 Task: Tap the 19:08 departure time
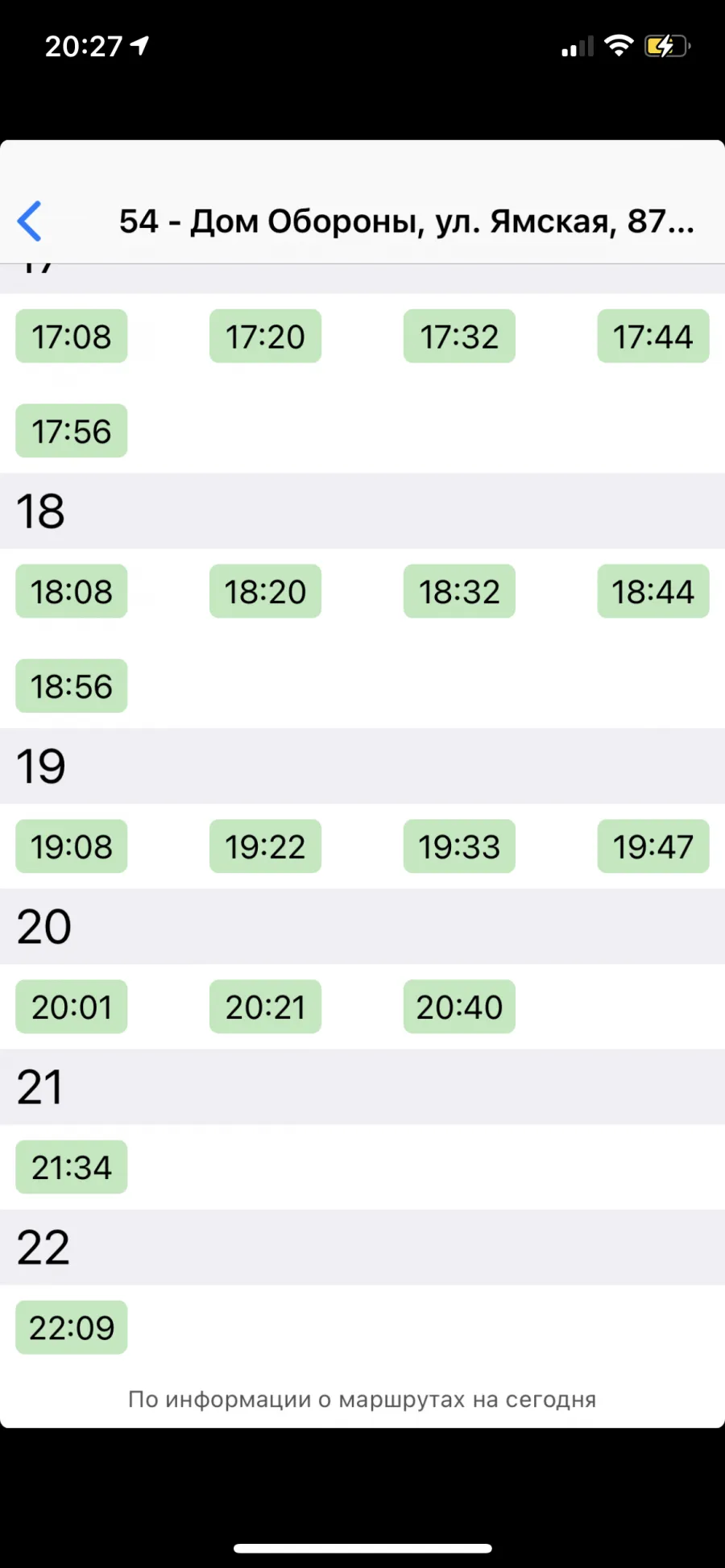[x=72, y=846]
